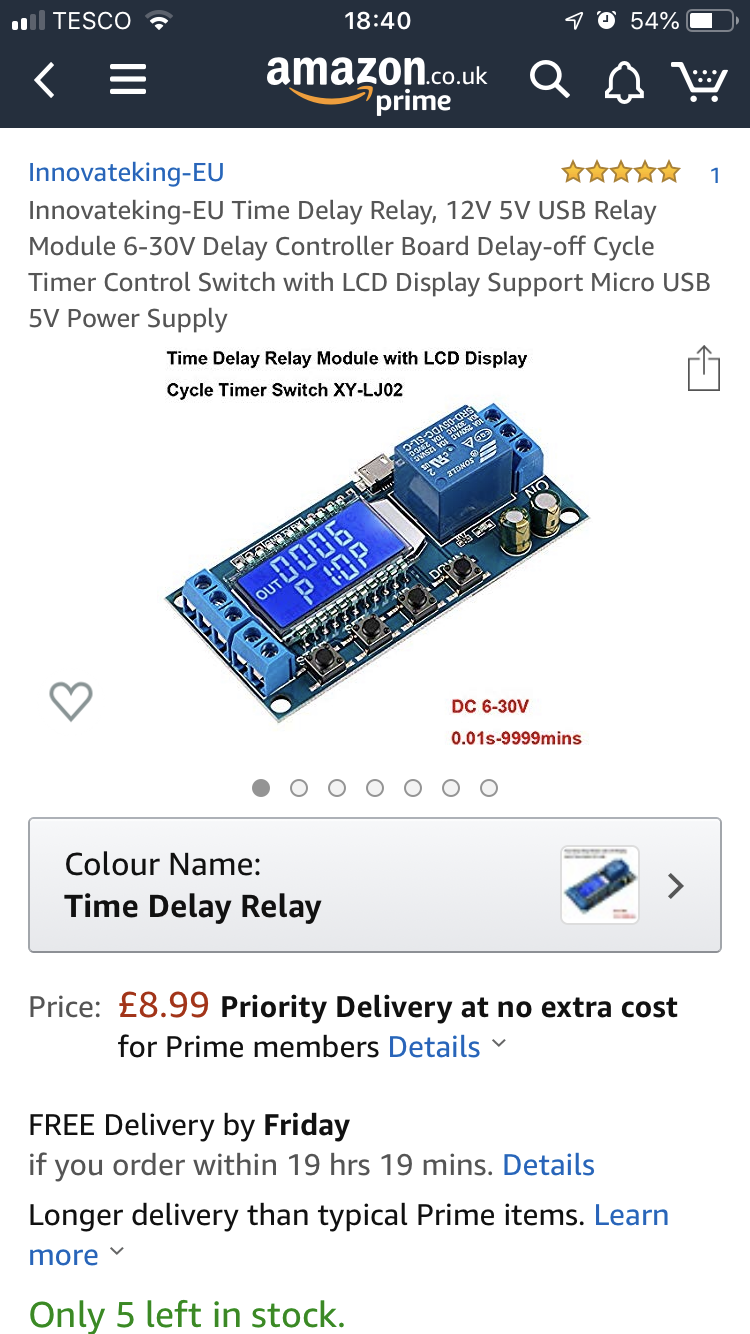Viewport: 750px width, 1334px height.
Task: Go back to the previous page
Action: (44, 80)
